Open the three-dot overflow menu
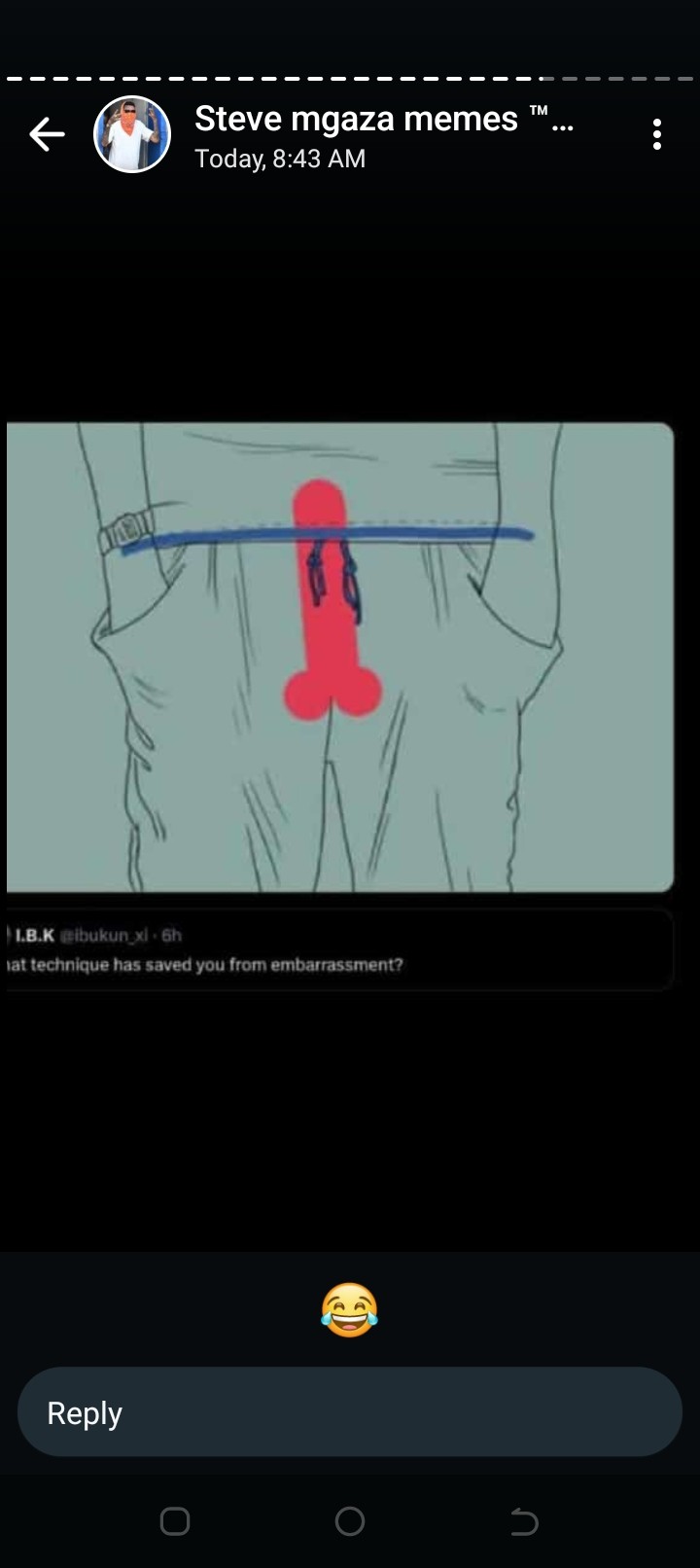Image resolution: width=700 pixels, height=1568 pixels. tap(657, 134)
